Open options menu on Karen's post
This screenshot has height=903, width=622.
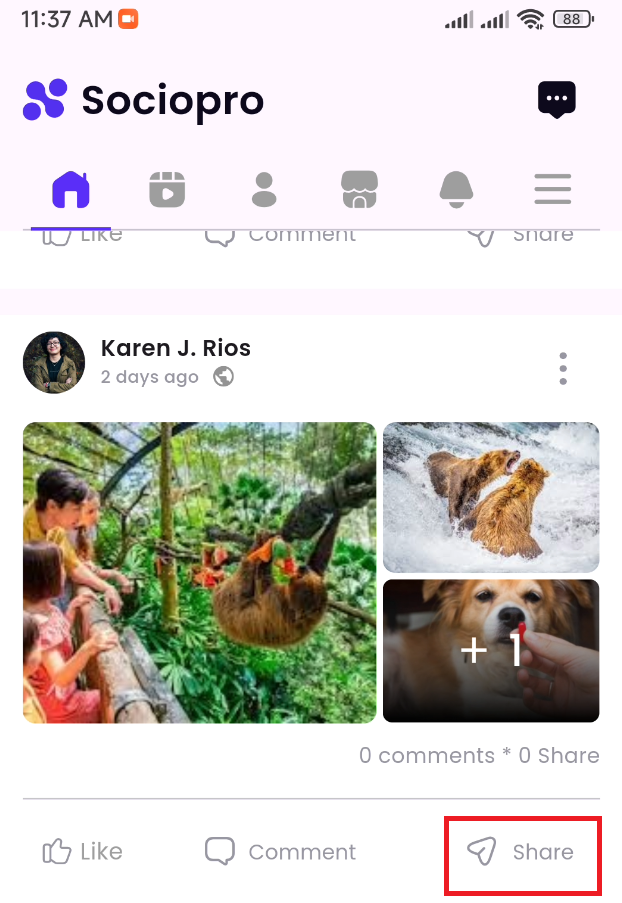tap(563, 368)
